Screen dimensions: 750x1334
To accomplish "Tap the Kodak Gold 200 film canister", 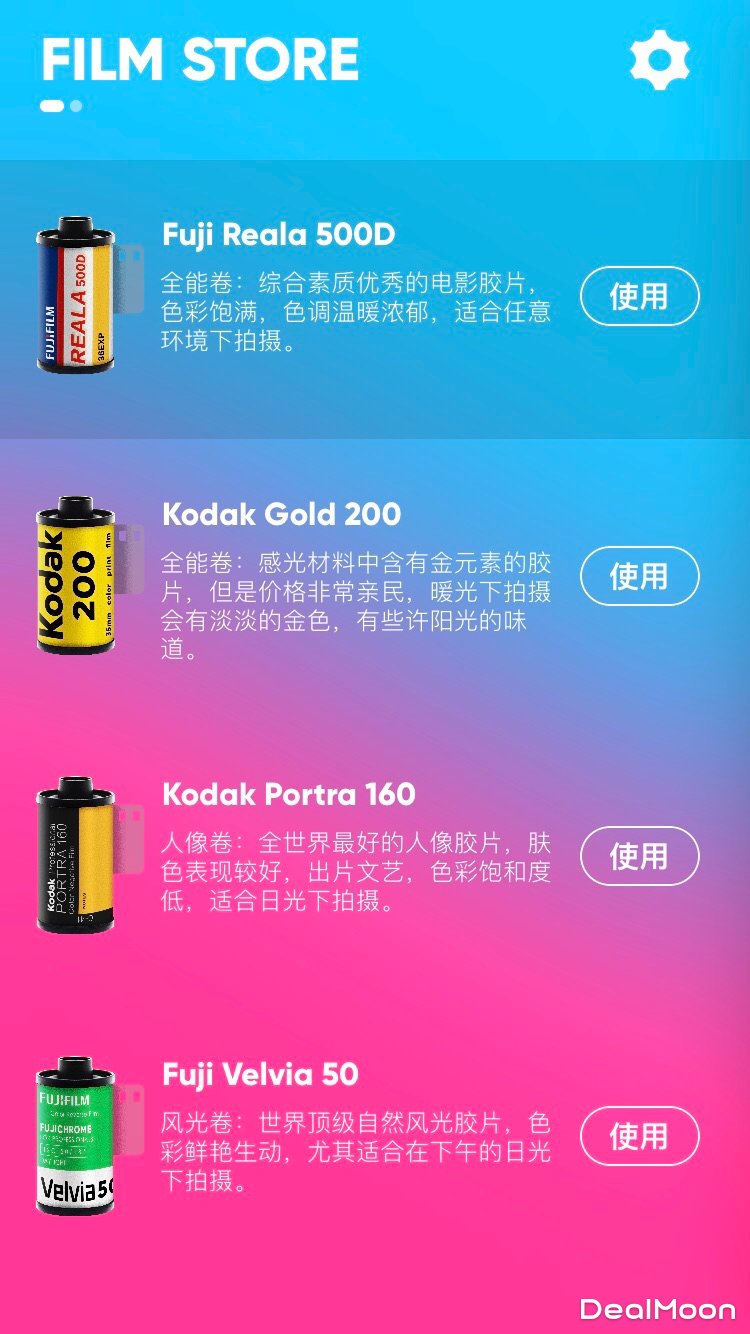I will [75, 580].
